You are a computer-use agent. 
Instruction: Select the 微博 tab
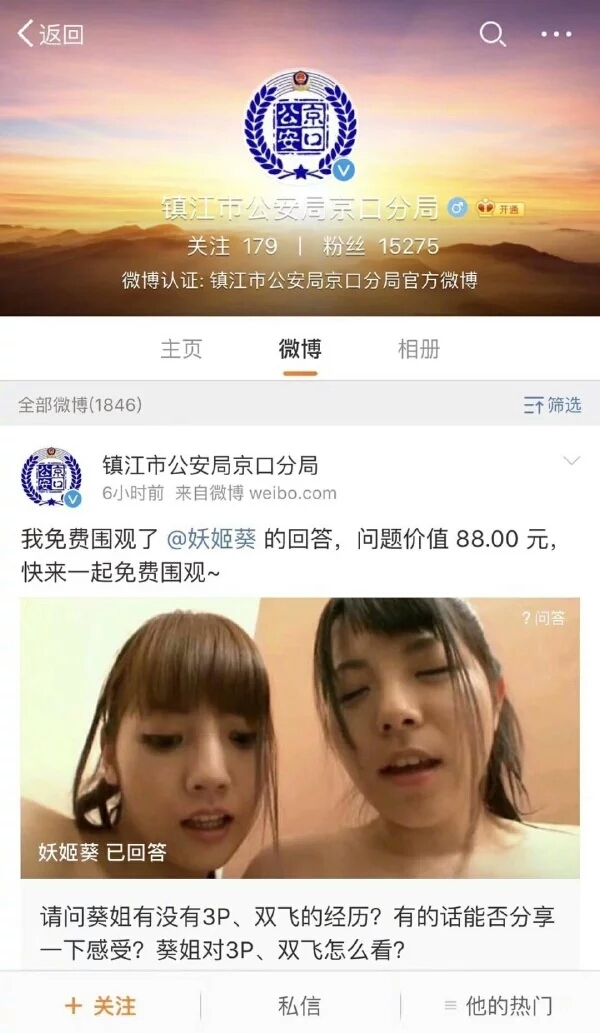tap(300, 349)
